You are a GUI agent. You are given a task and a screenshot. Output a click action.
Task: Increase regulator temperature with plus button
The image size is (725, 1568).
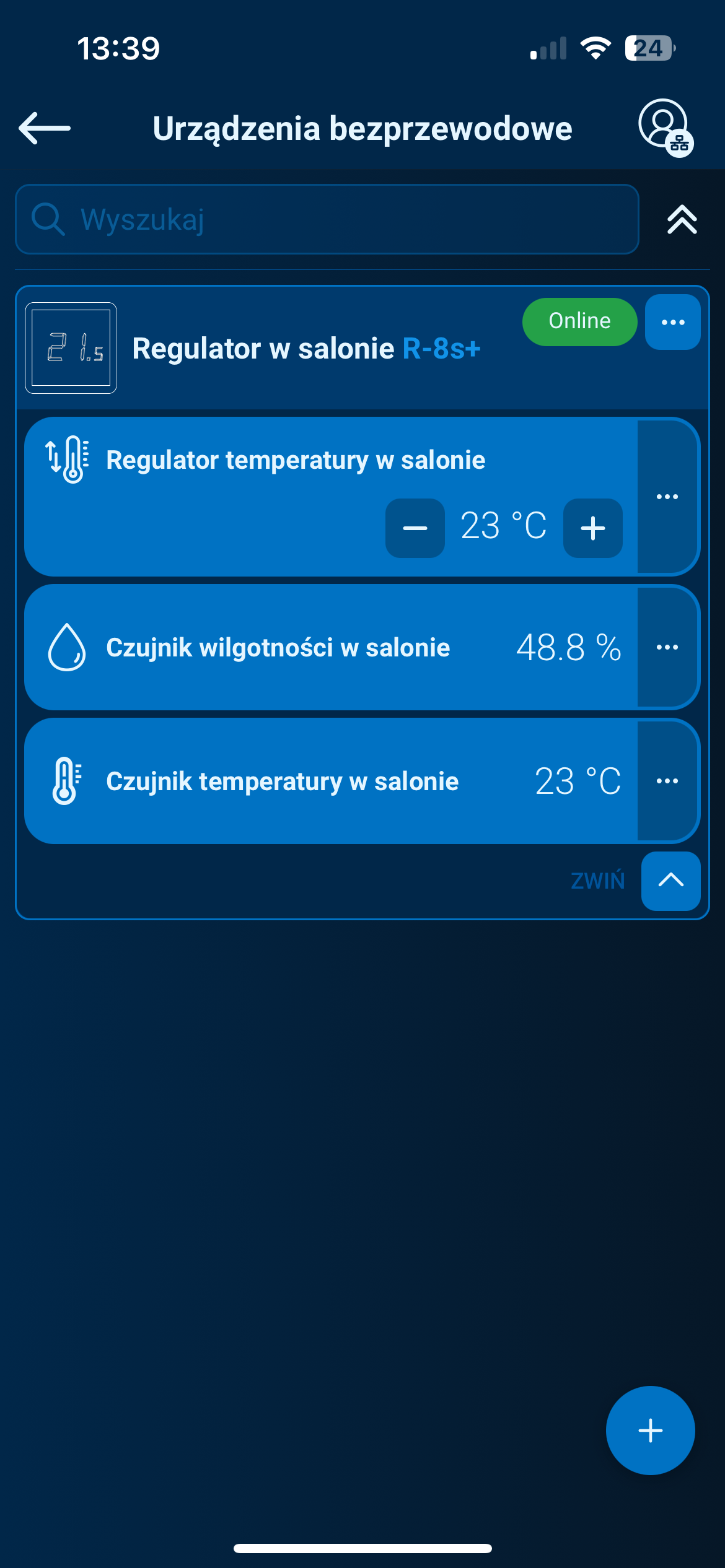[593, 528]
